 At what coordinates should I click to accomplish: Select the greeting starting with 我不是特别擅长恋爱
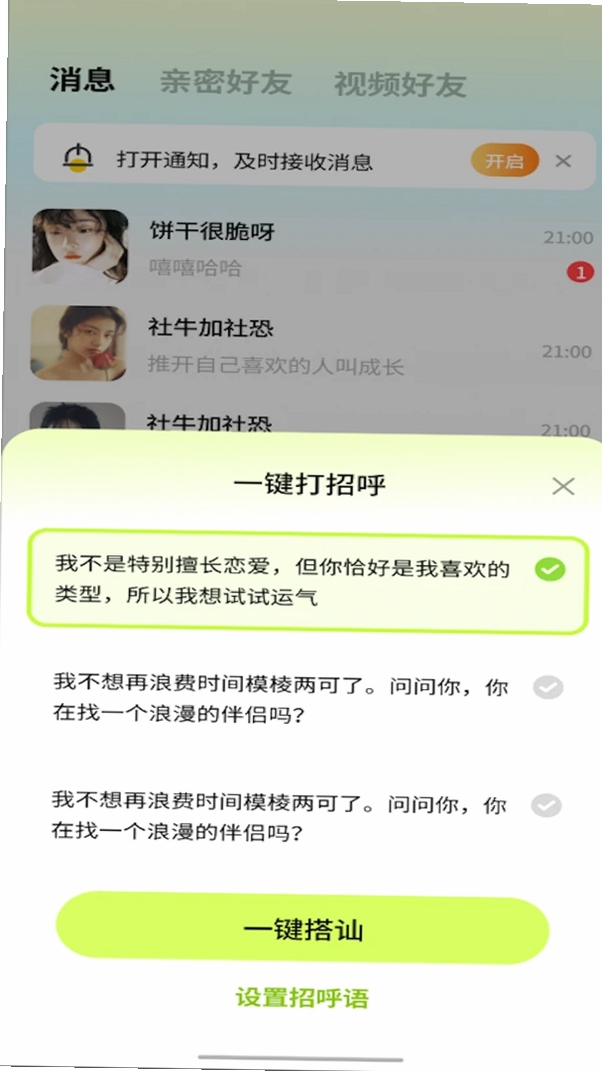307,582
